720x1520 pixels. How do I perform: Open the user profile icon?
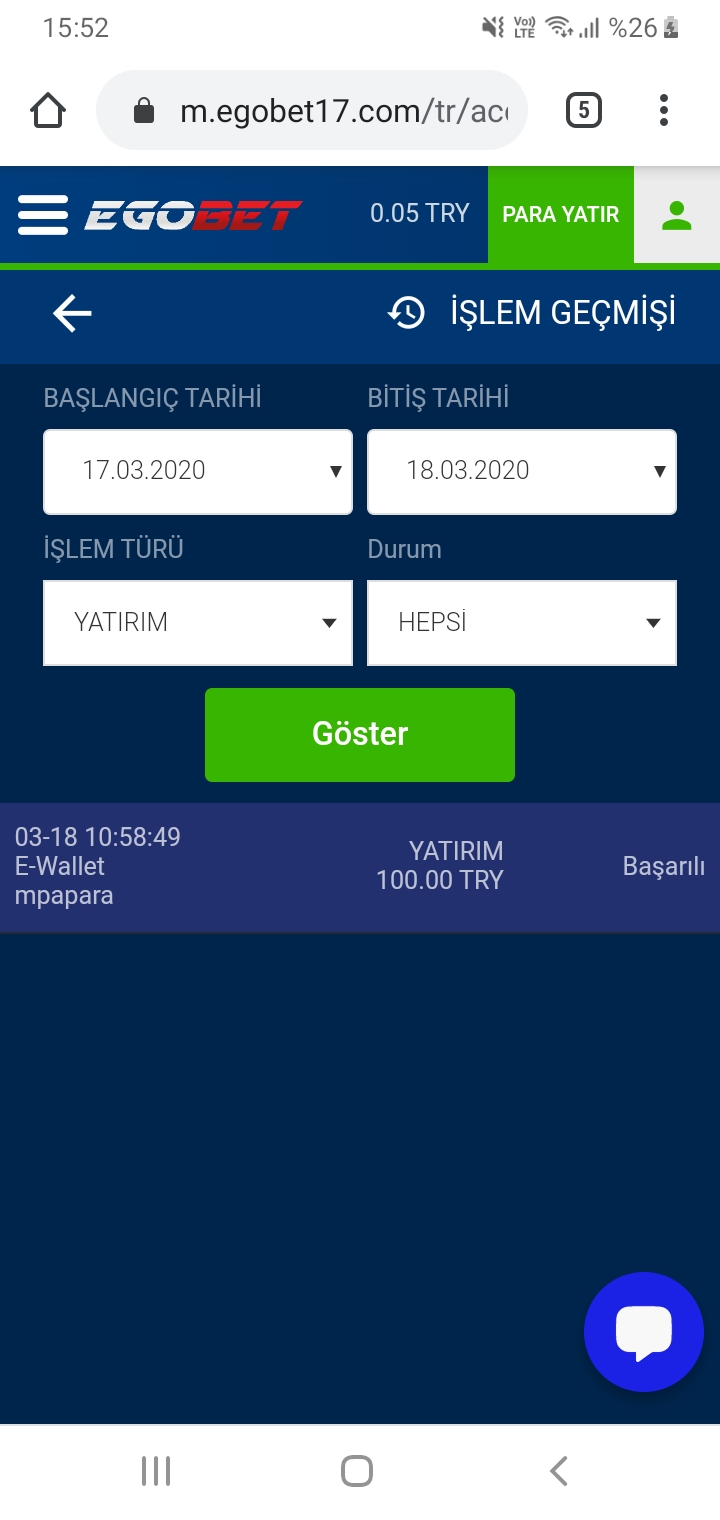pyautogui.click(x=677, y=215)
